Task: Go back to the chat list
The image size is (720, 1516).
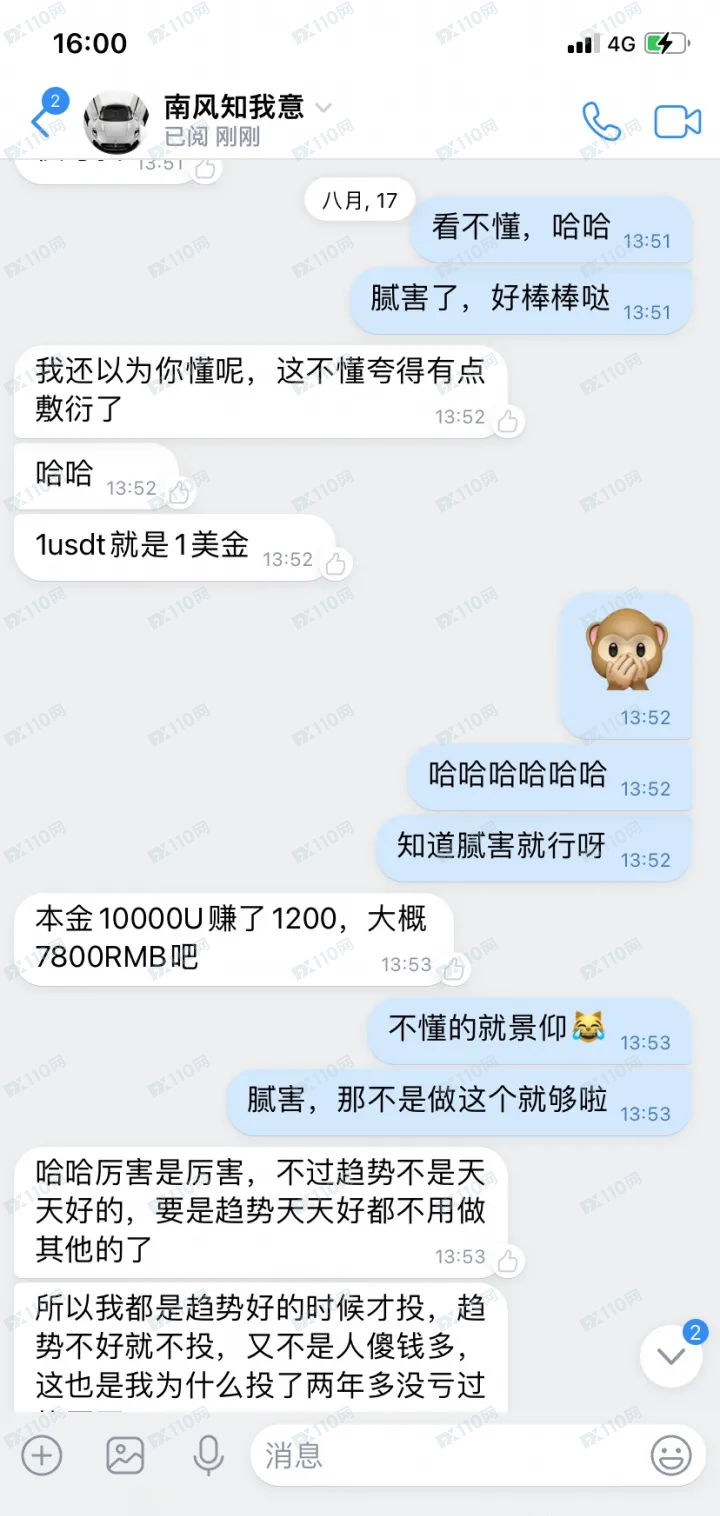Action: coord(42,122)
